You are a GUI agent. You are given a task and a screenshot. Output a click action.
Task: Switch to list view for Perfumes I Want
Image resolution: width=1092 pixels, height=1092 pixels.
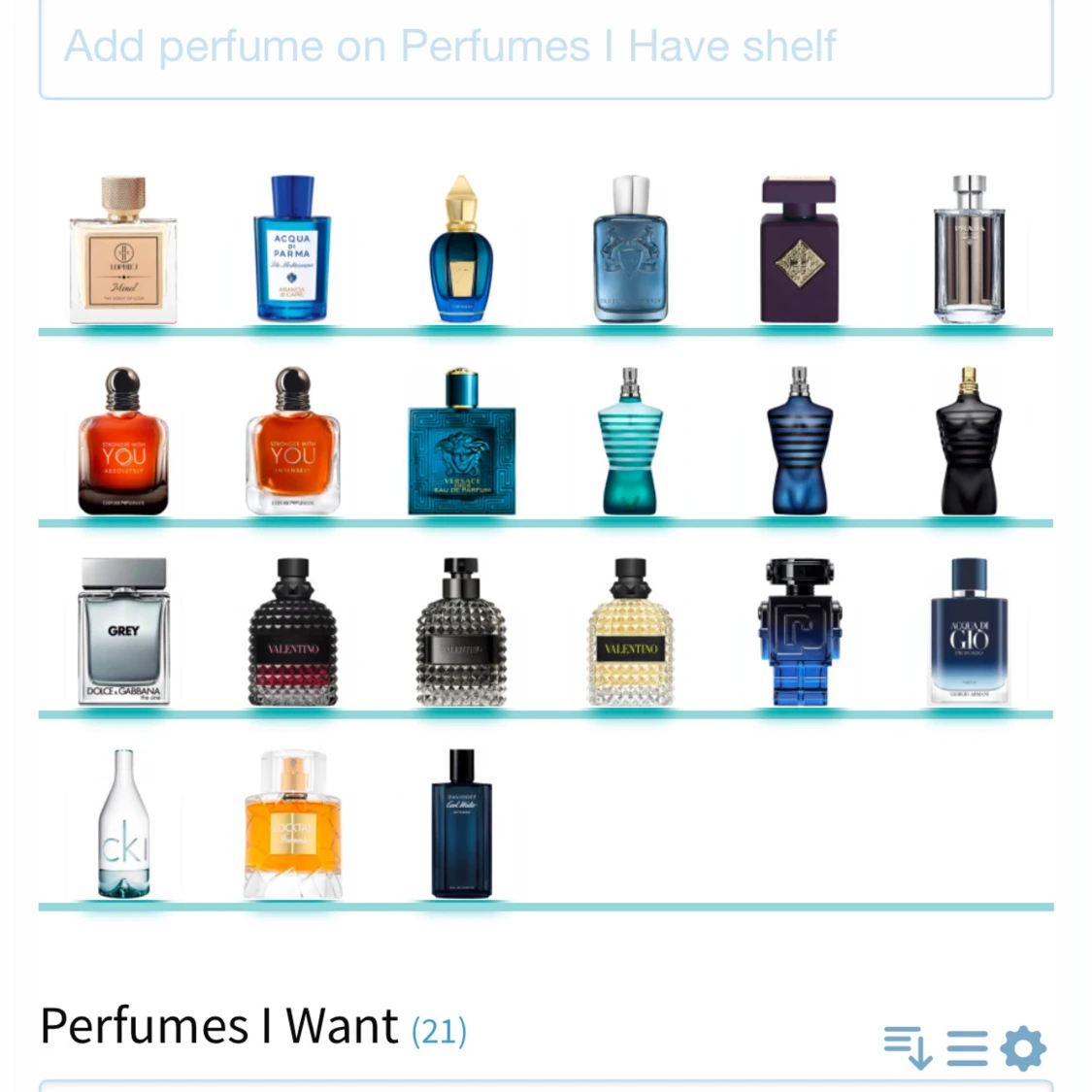pos(967,1047)
